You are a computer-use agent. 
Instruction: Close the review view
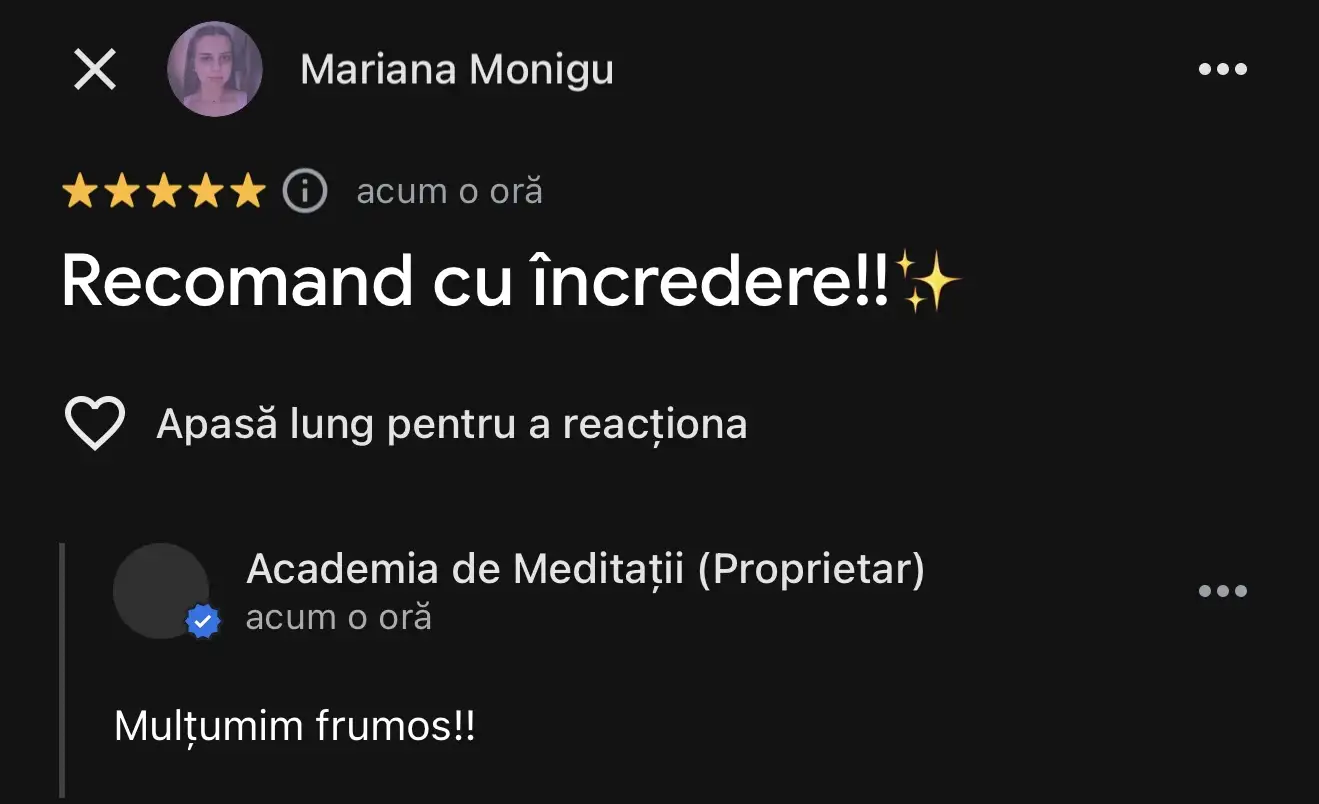pyautogui.click(x=95, y=70)
